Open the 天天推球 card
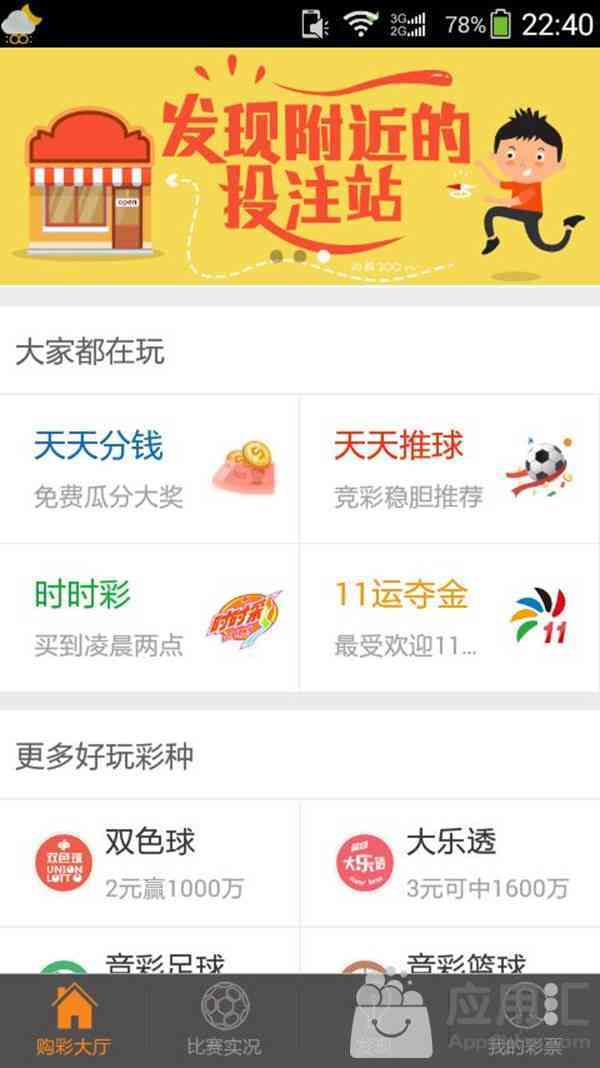The height and width of the screenshot is (1068, 600). point(450,468)
